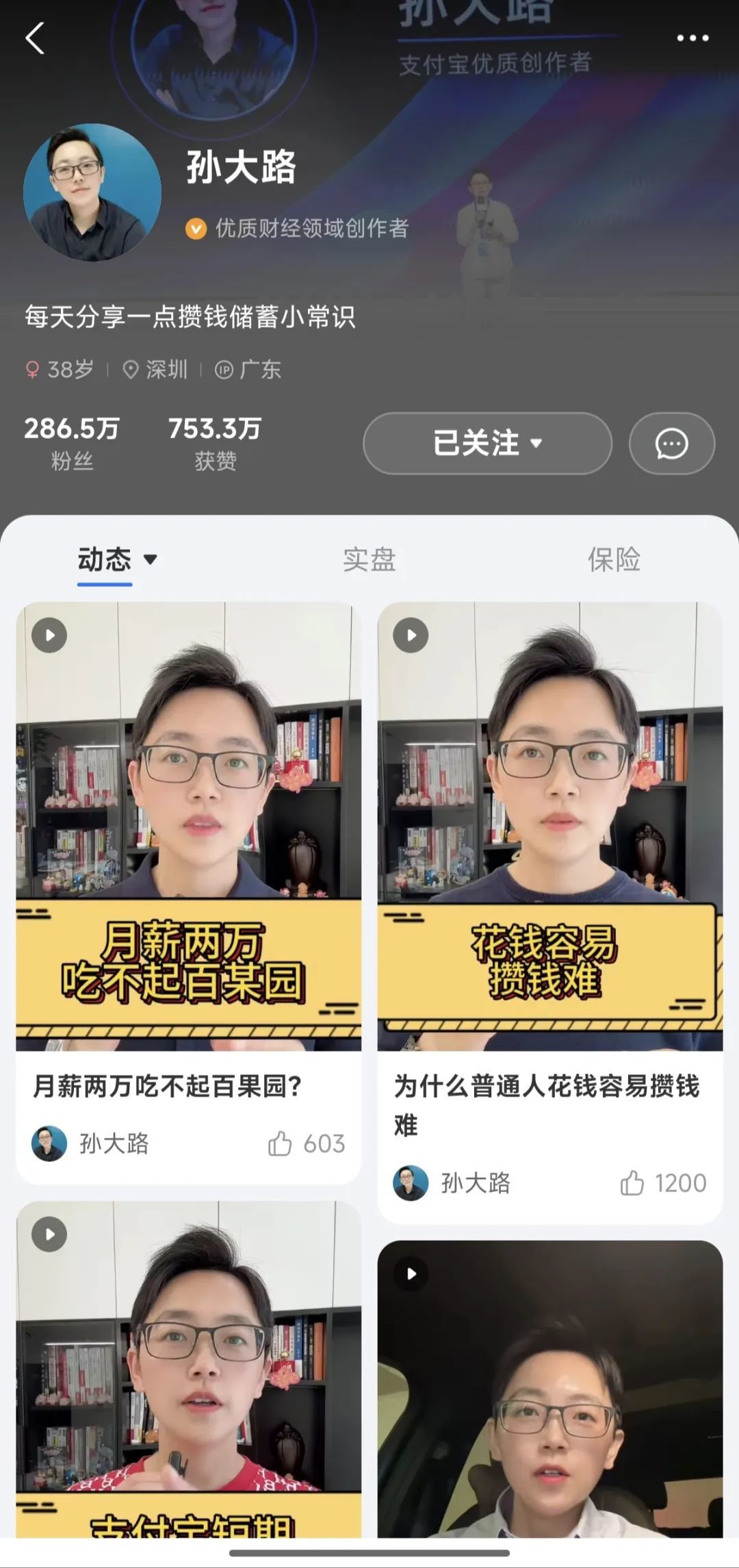
Task: Play the video 月薪两万吃不起百果园
Action: (188, 825)
